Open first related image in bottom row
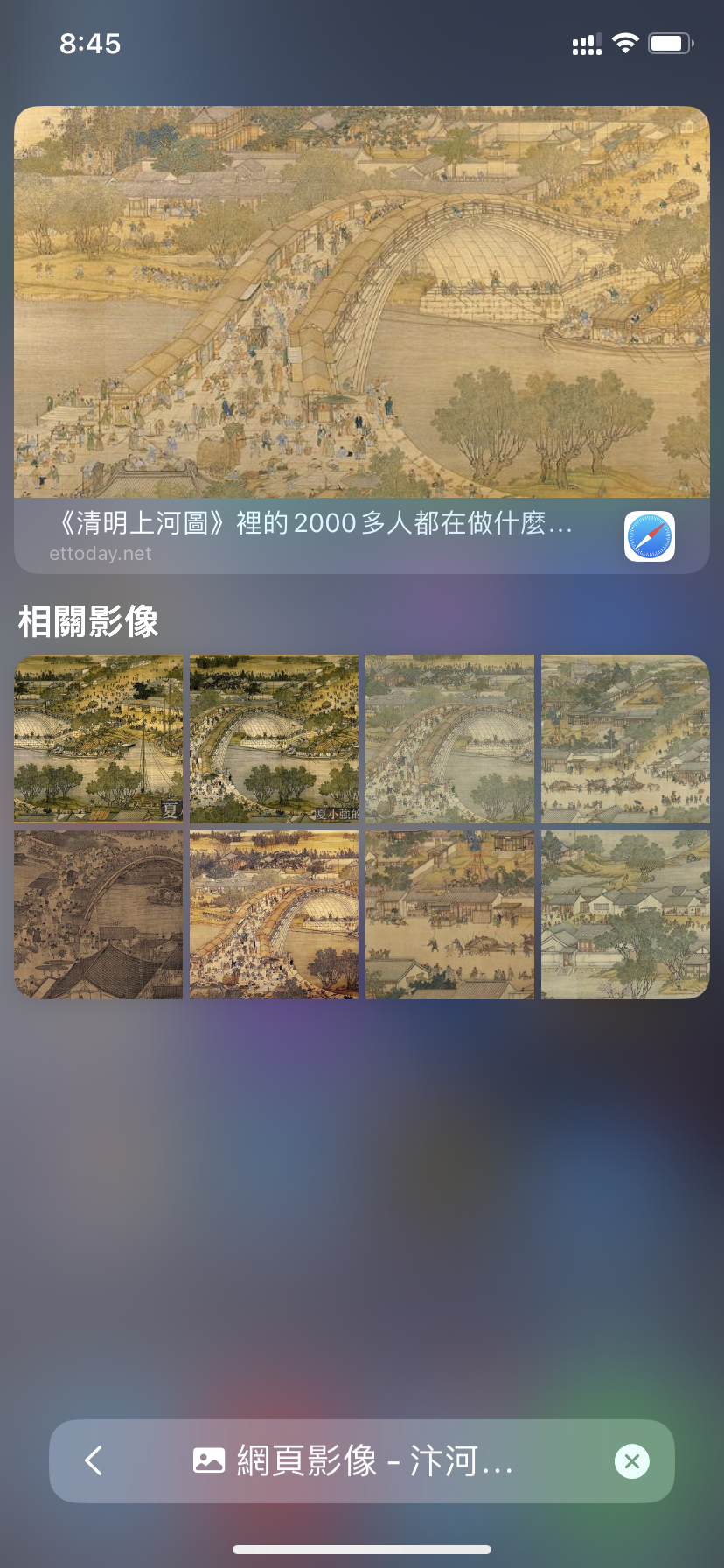 (99, 914)
